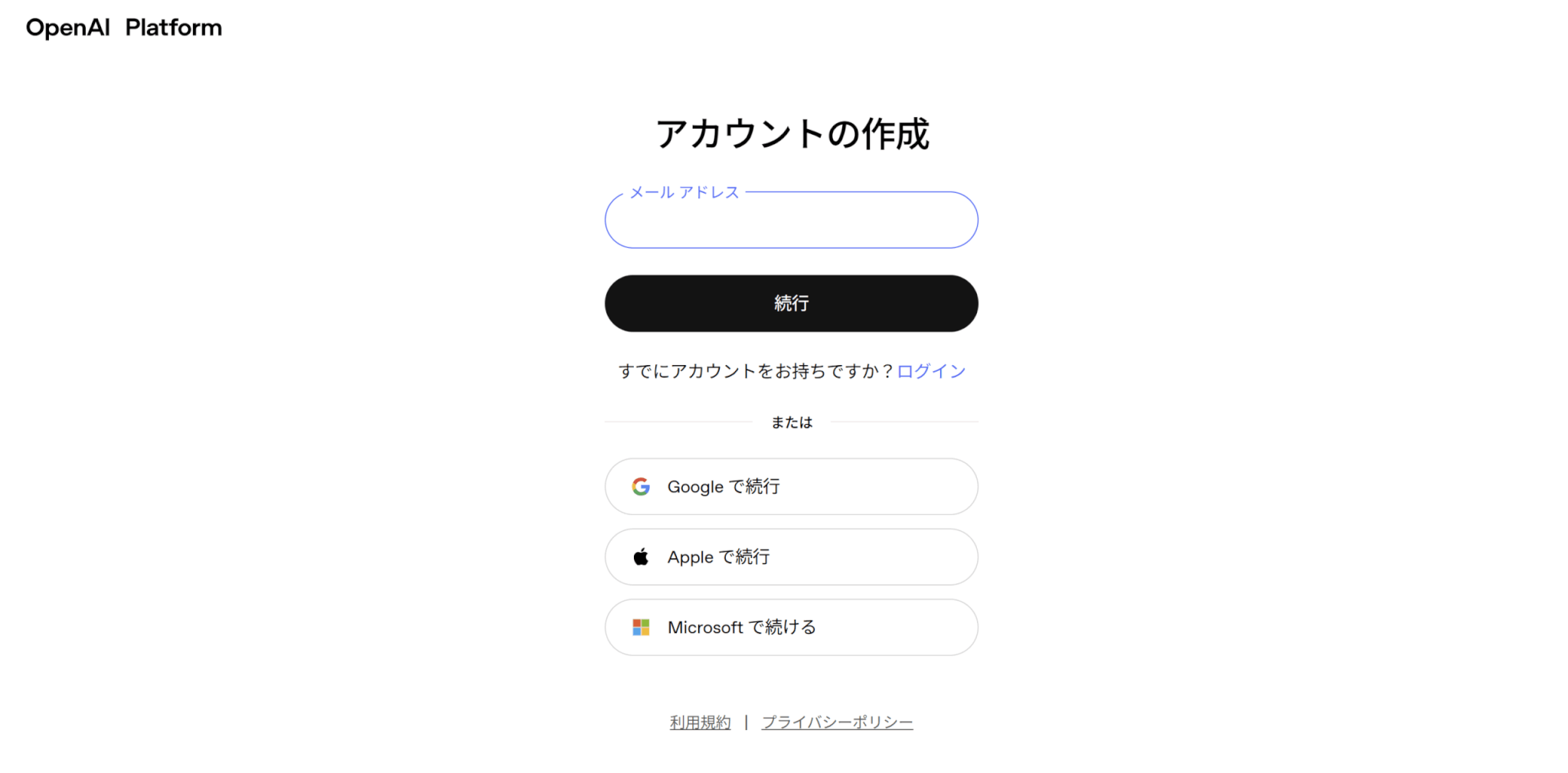Focus the メール アドレス email field
Viewport: 1568px width, 773px height.
[791, 221]
